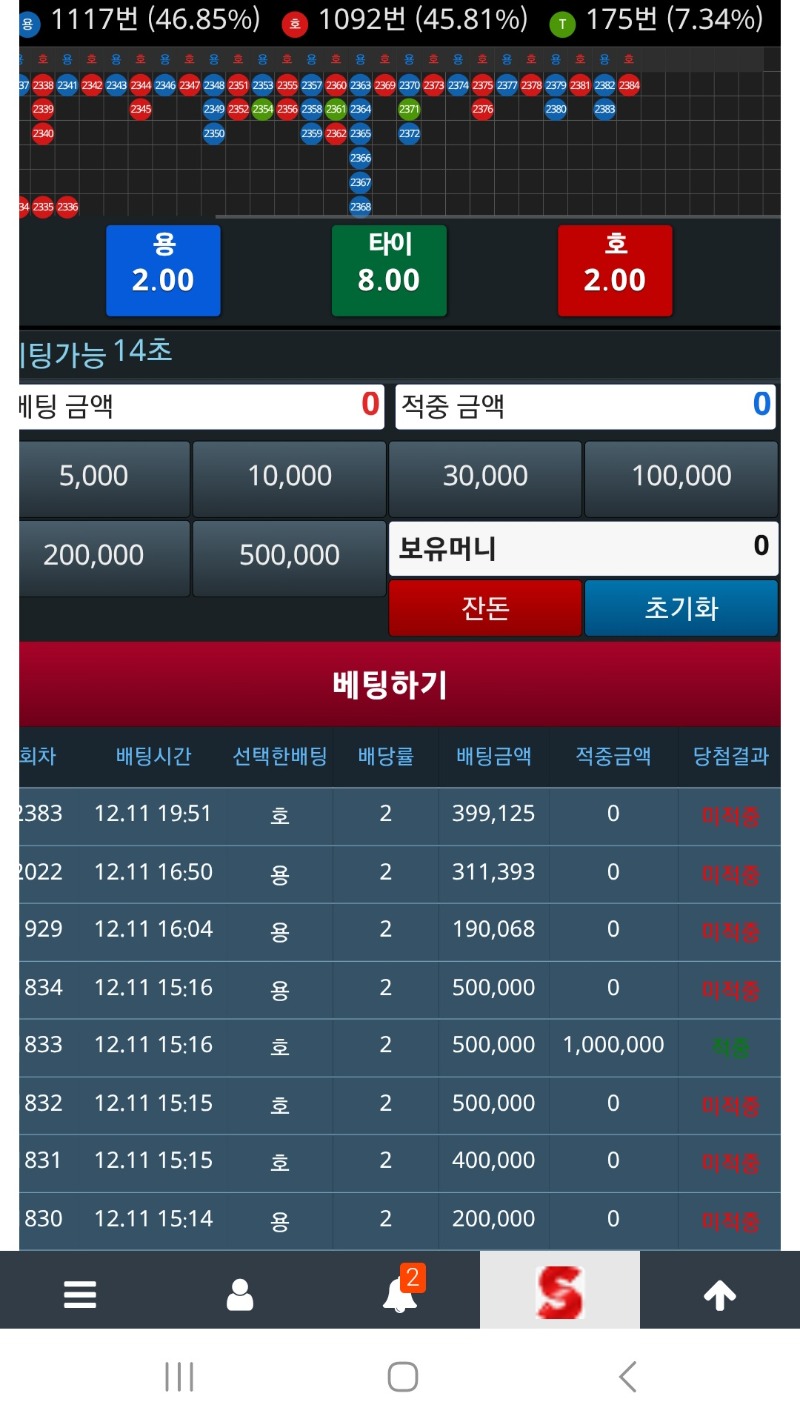Jump to top with the up arrow
800x1422 pixels.
(x=720, y=1295)
